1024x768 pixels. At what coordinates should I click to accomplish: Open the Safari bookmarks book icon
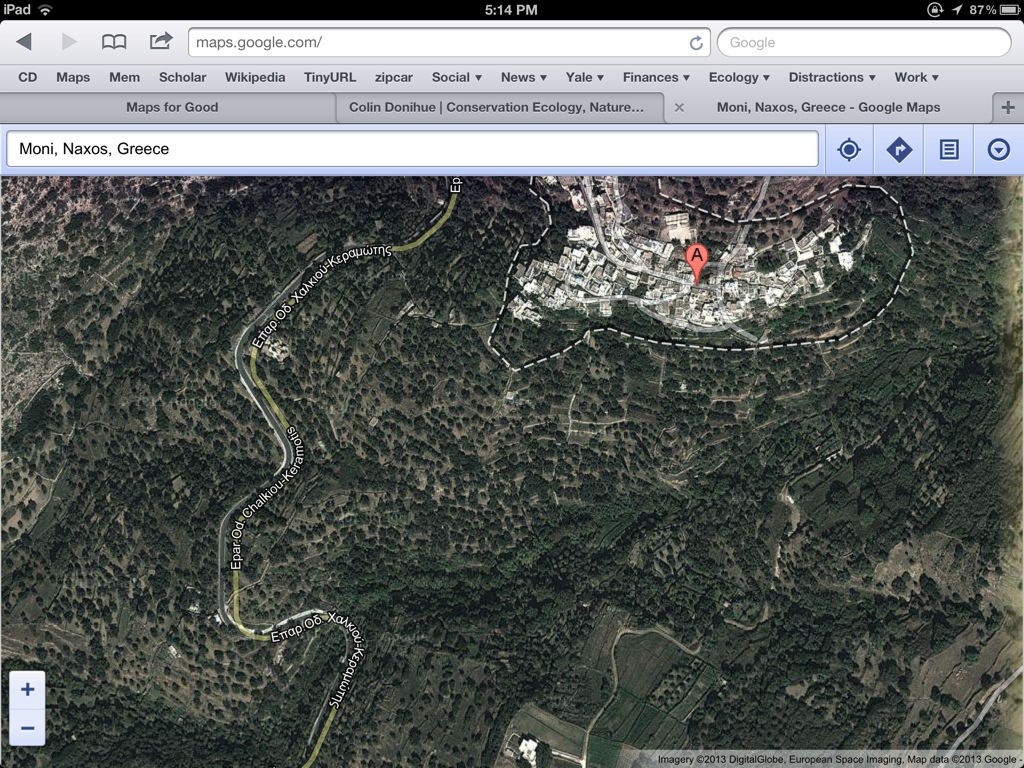click(x=115, y=42)
